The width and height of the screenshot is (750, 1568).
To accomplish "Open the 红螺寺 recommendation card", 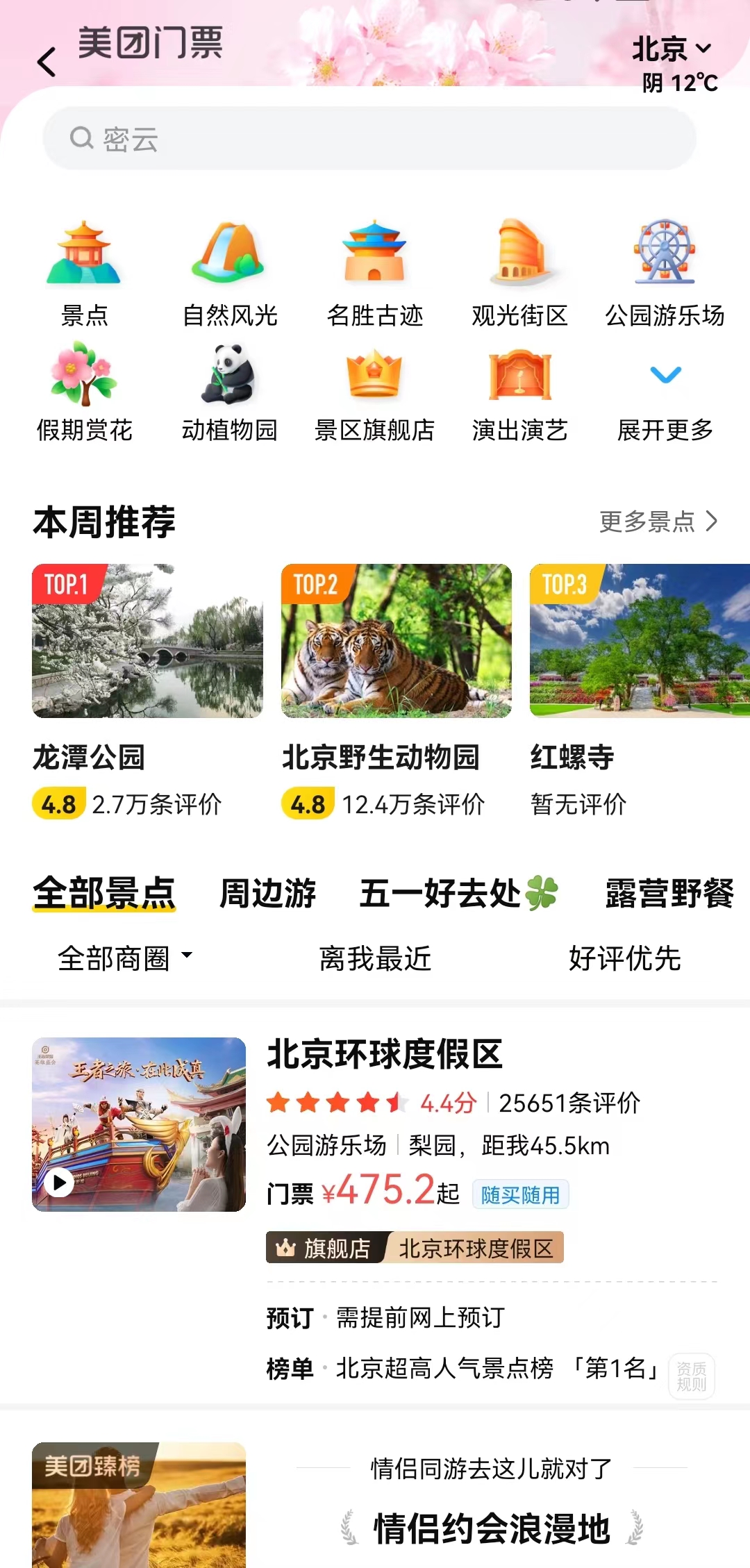I will tap(639, 687).
